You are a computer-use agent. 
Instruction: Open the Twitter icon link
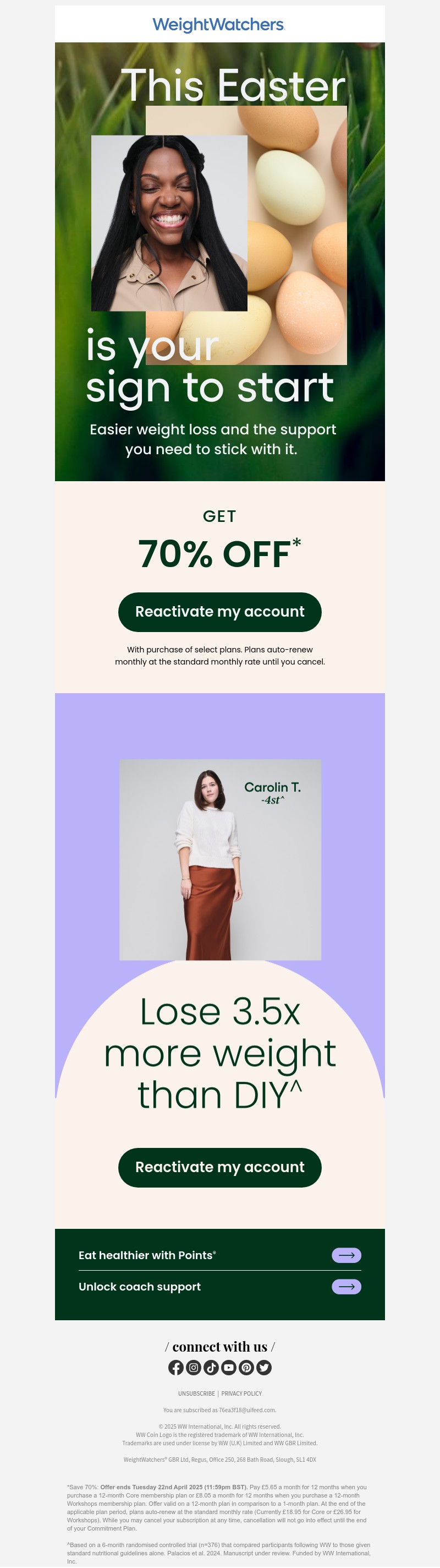[264, 1368]
